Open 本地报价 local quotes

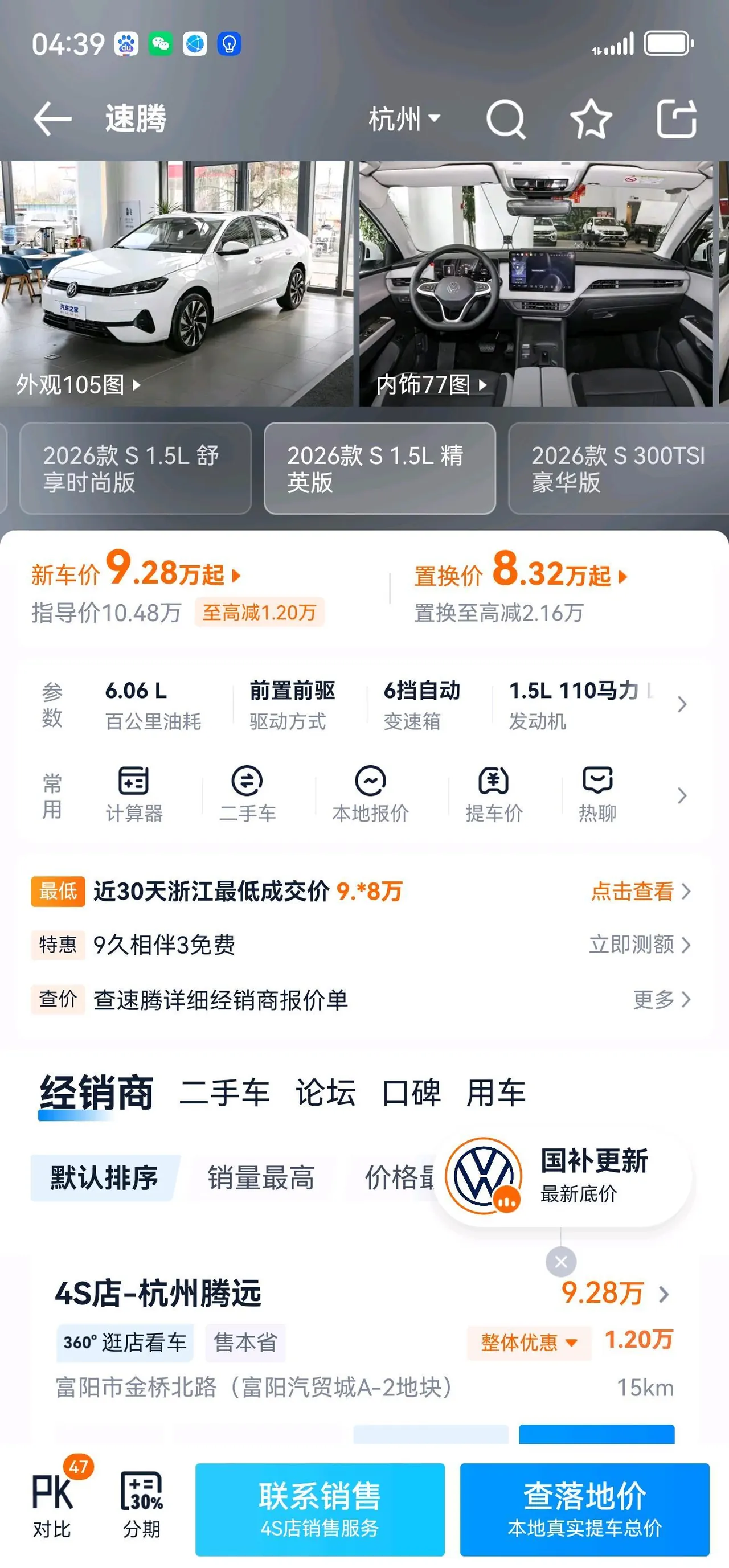pos(370,795)
